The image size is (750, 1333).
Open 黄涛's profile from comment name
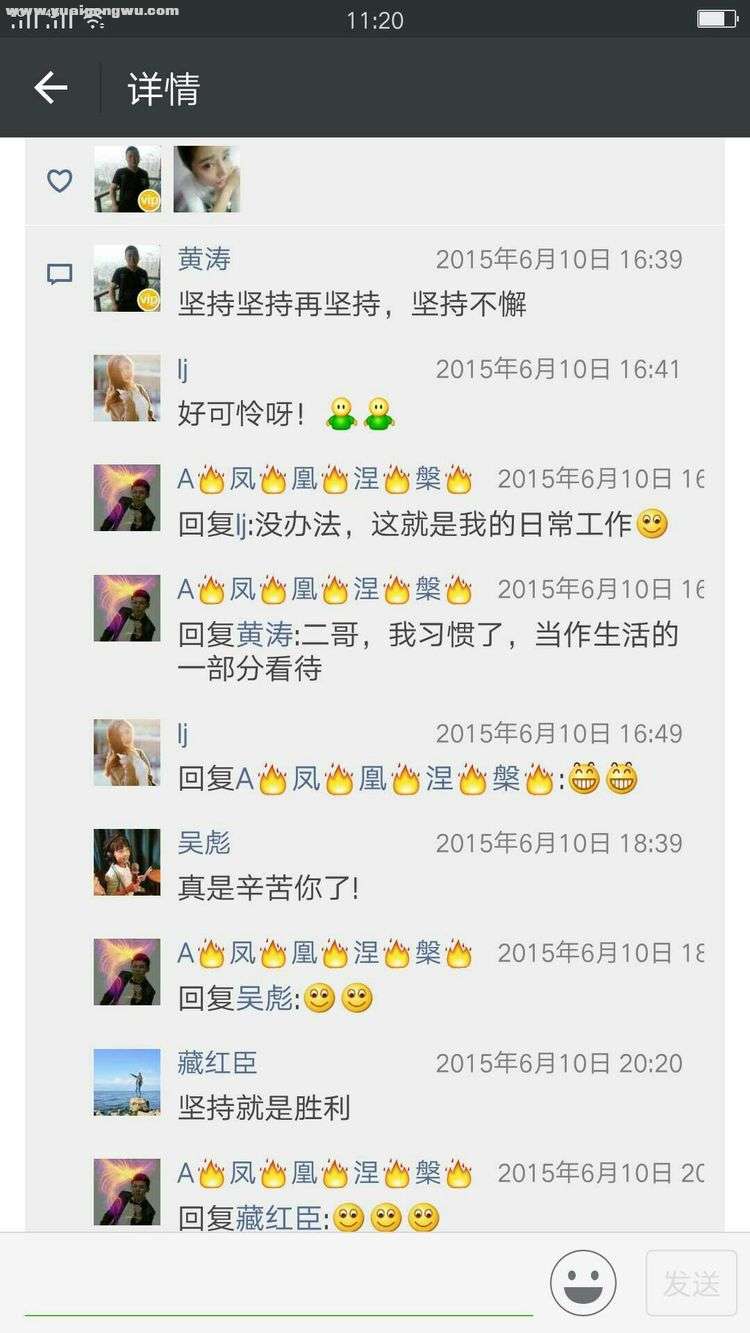point(204,260)
